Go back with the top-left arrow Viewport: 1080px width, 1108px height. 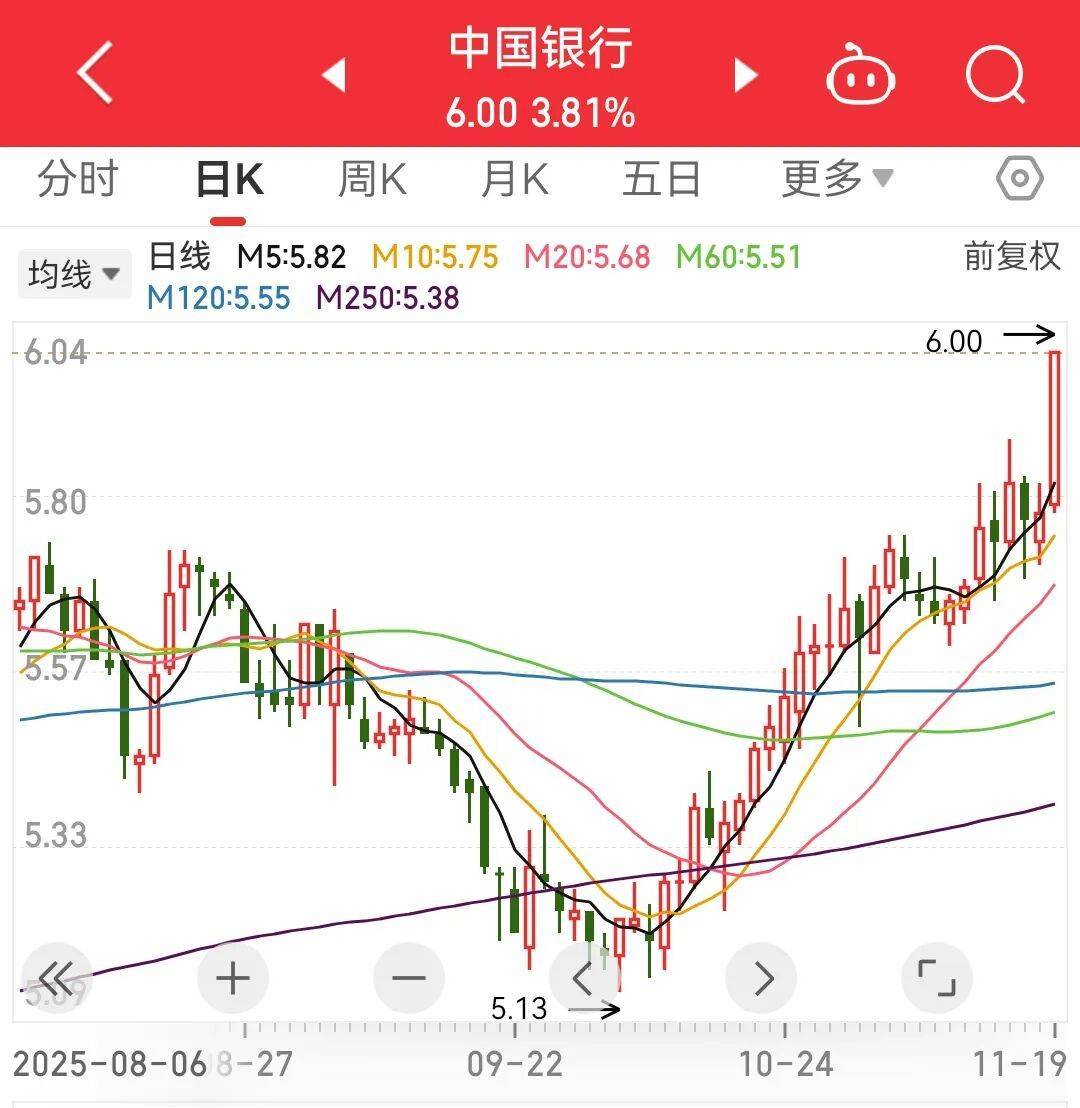[x=96, y=73]
